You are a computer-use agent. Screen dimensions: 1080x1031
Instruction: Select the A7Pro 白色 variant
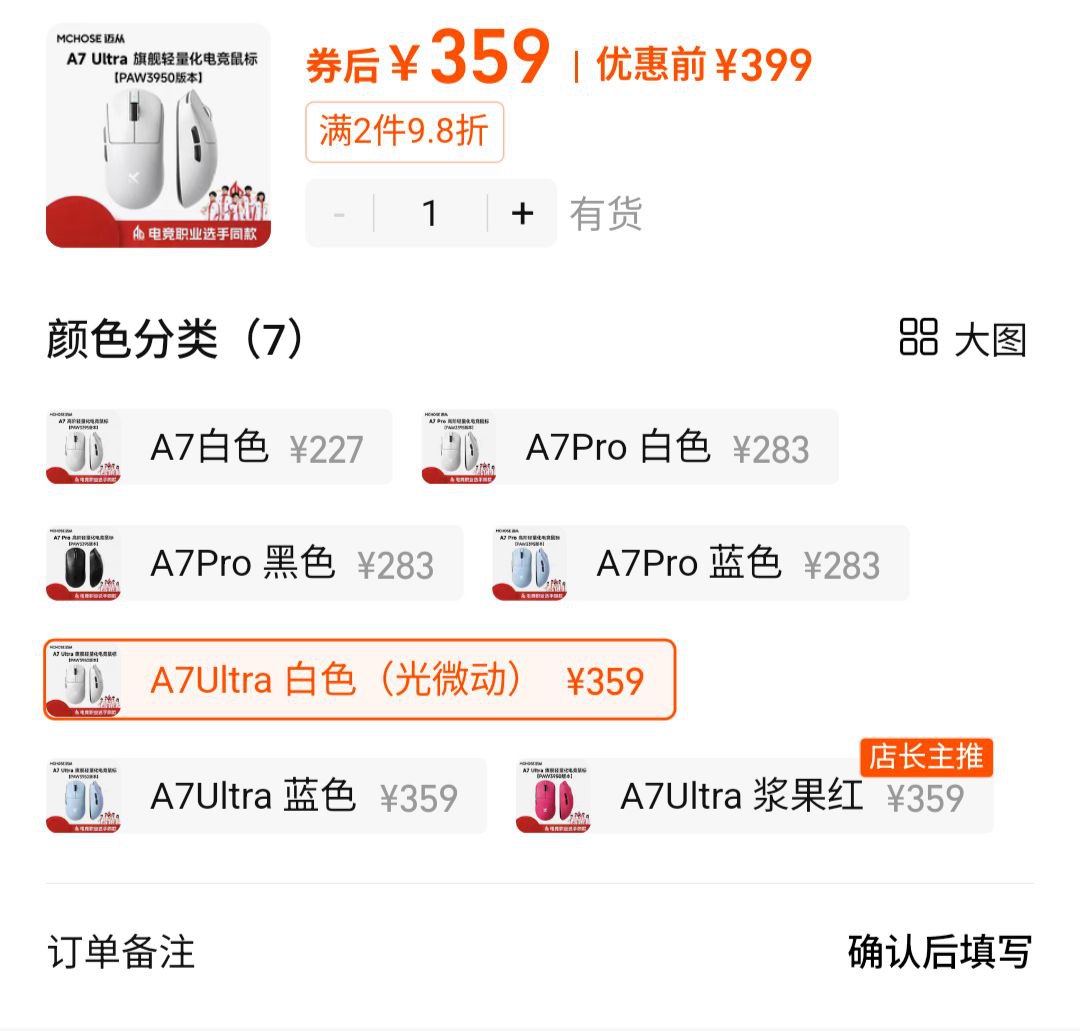[x=629, y=447]
